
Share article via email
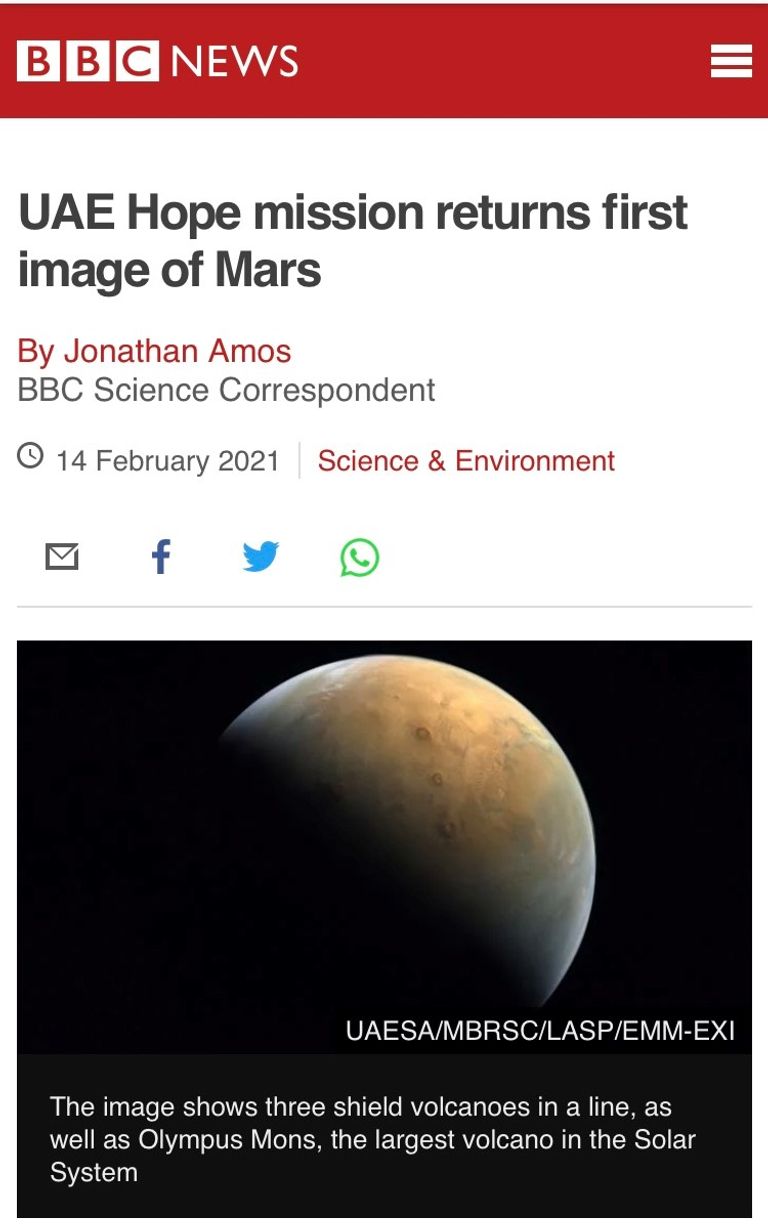tap(62, 557)
